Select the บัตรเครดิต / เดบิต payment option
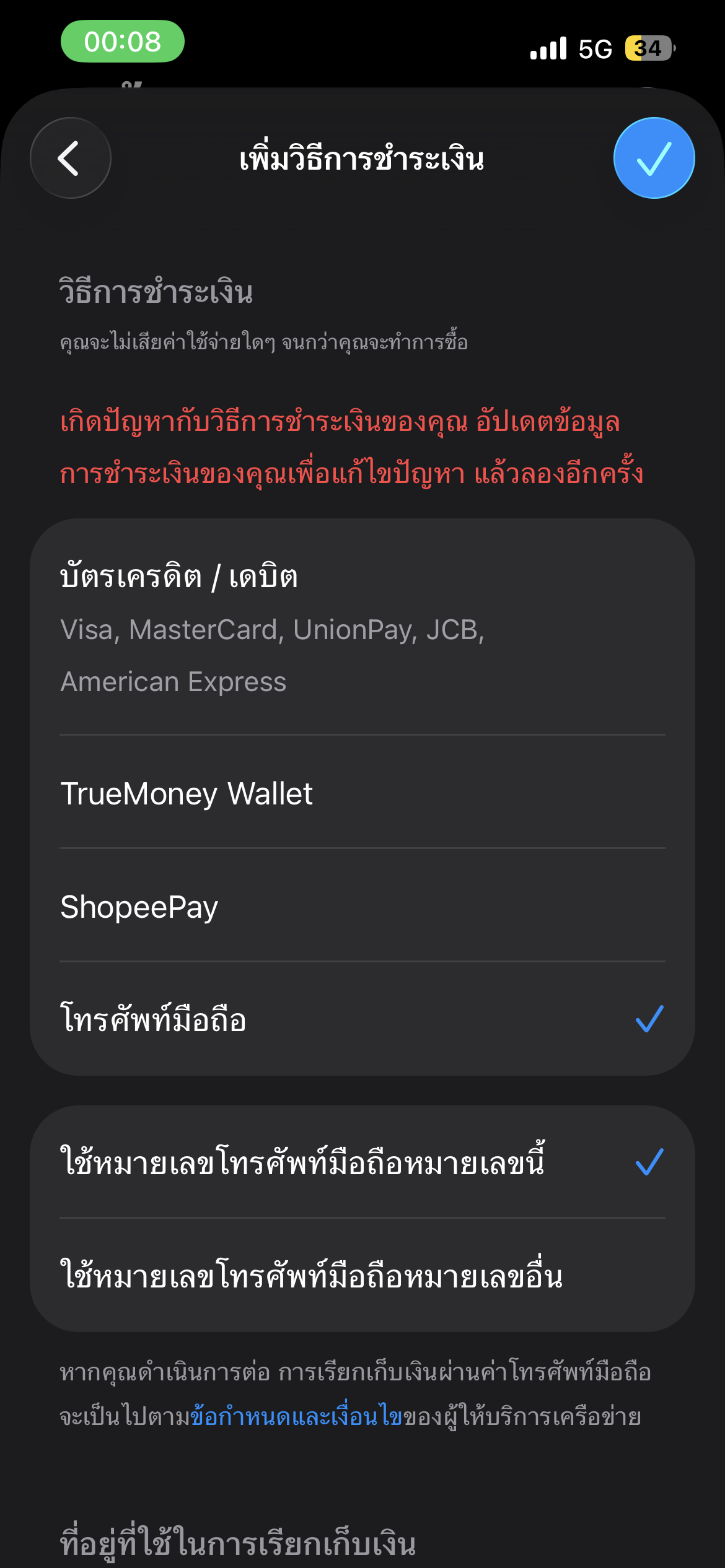 362,627
